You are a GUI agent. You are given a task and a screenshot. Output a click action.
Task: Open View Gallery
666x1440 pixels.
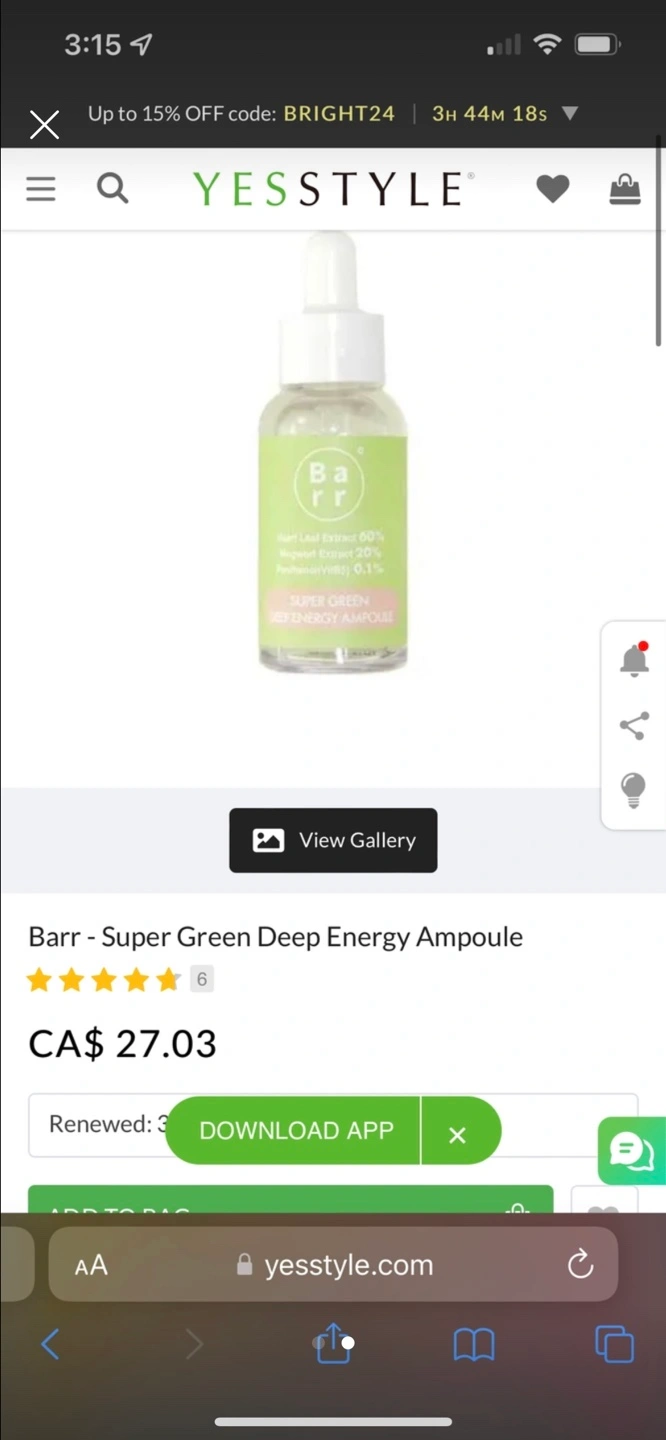pyautogui.click(x=333, y=840)
